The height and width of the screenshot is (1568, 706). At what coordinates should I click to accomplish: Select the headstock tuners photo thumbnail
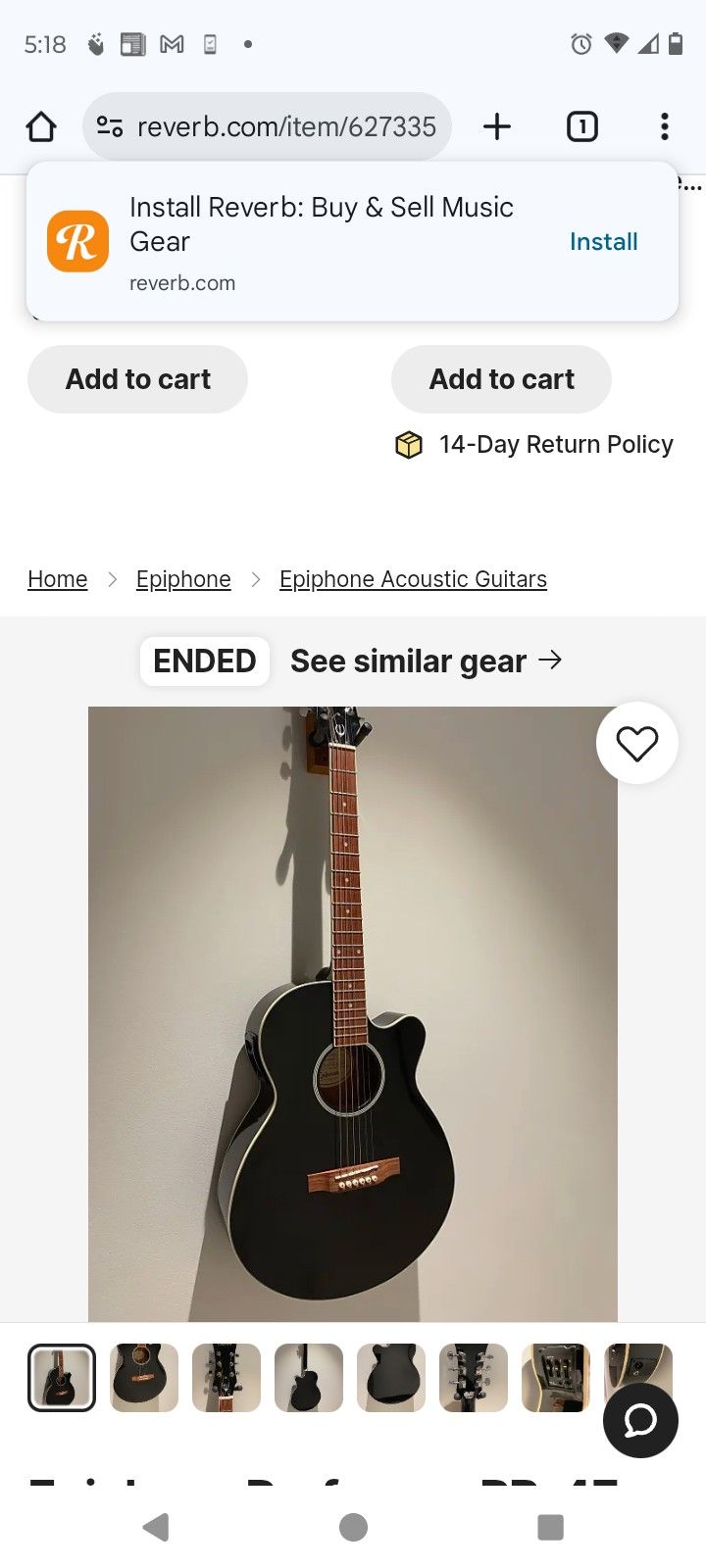(226, 1377)
